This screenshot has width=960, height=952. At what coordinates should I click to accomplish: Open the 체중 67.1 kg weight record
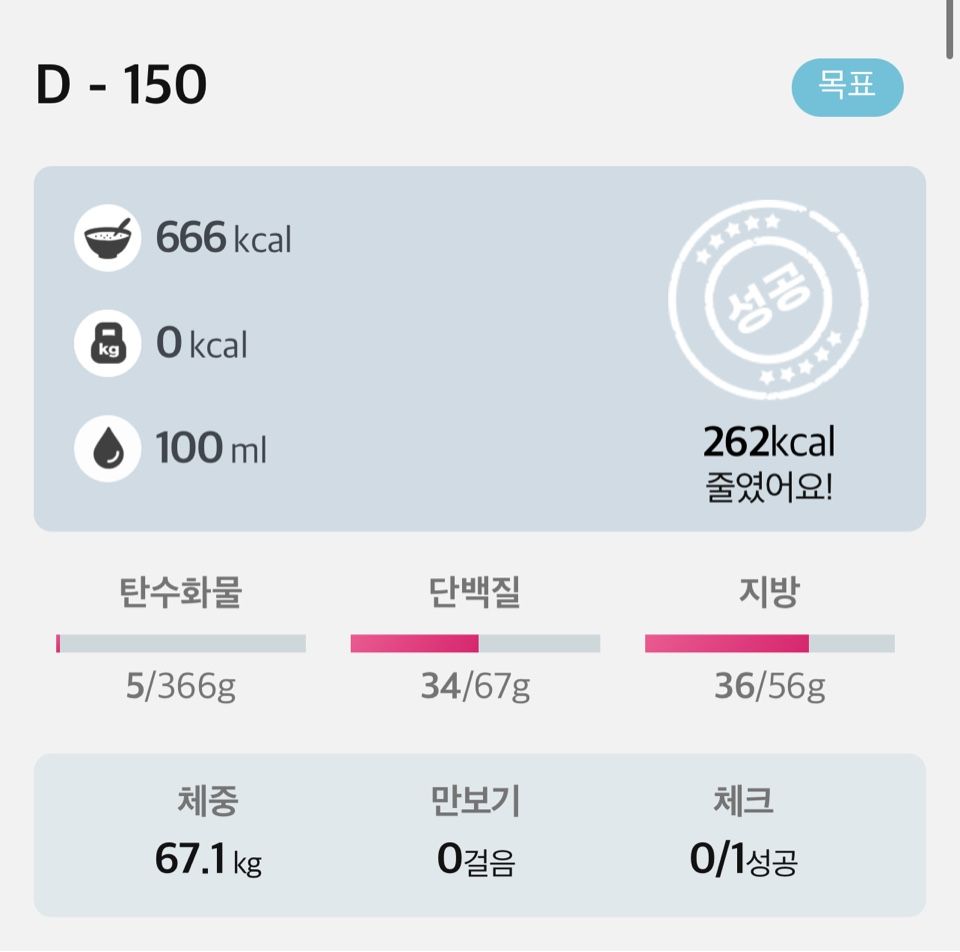tap(208, 834)
